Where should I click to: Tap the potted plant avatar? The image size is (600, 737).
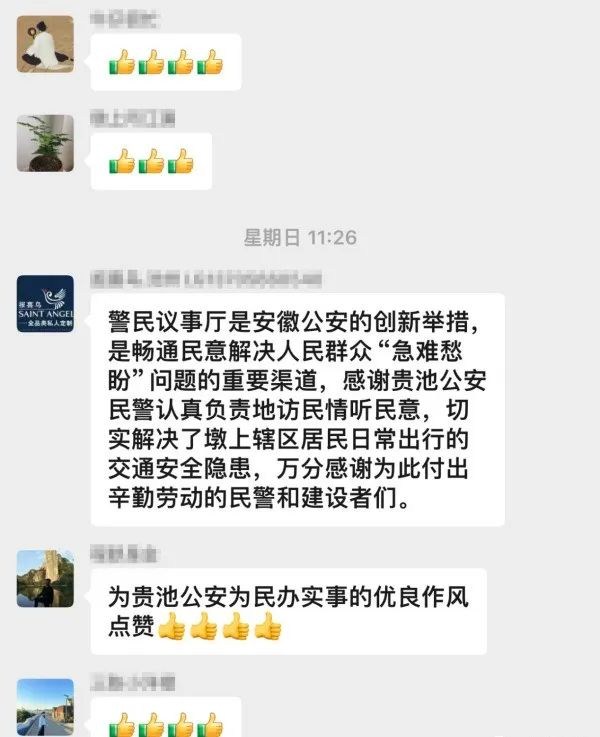(45, 142)
